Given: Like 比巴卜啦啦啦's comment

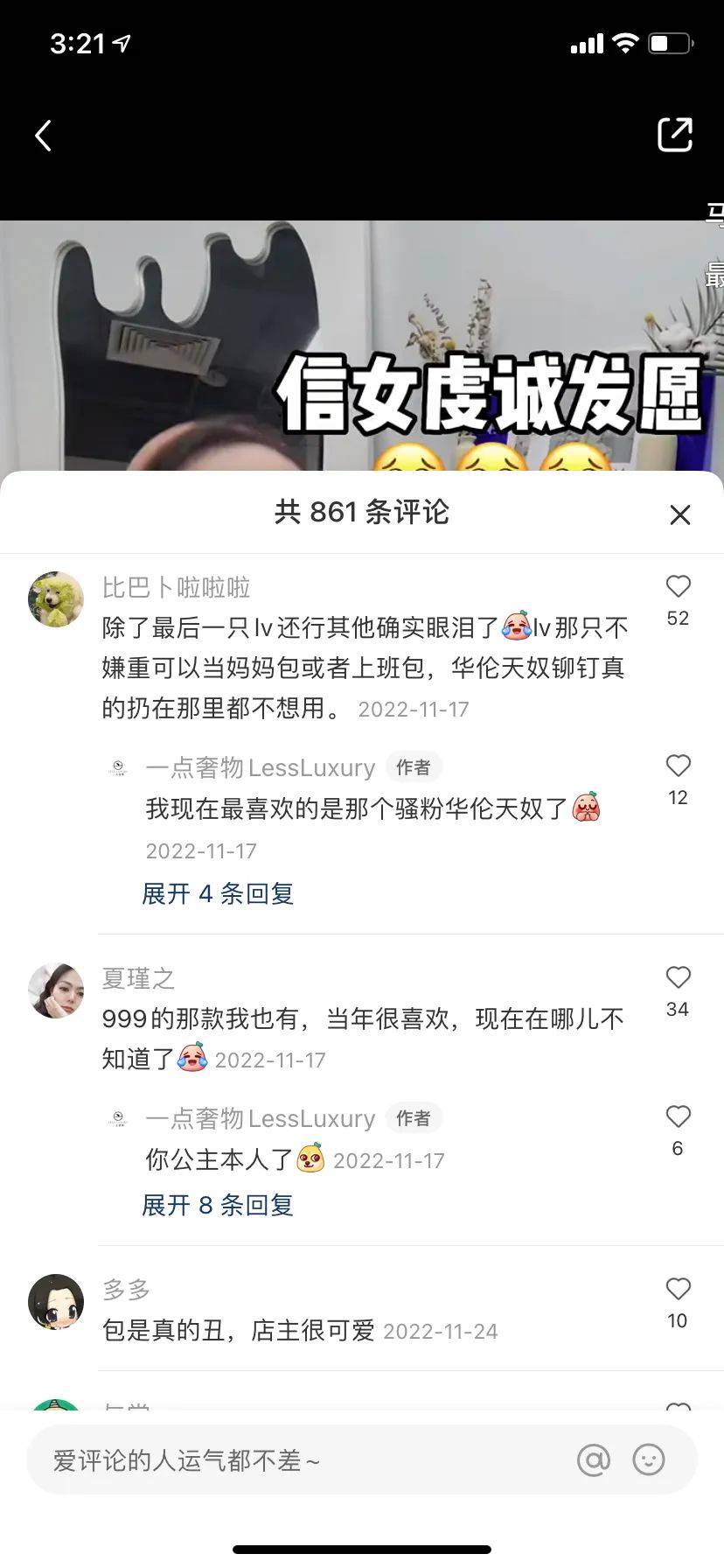Looking at the screenshot, I should (678, 586).
